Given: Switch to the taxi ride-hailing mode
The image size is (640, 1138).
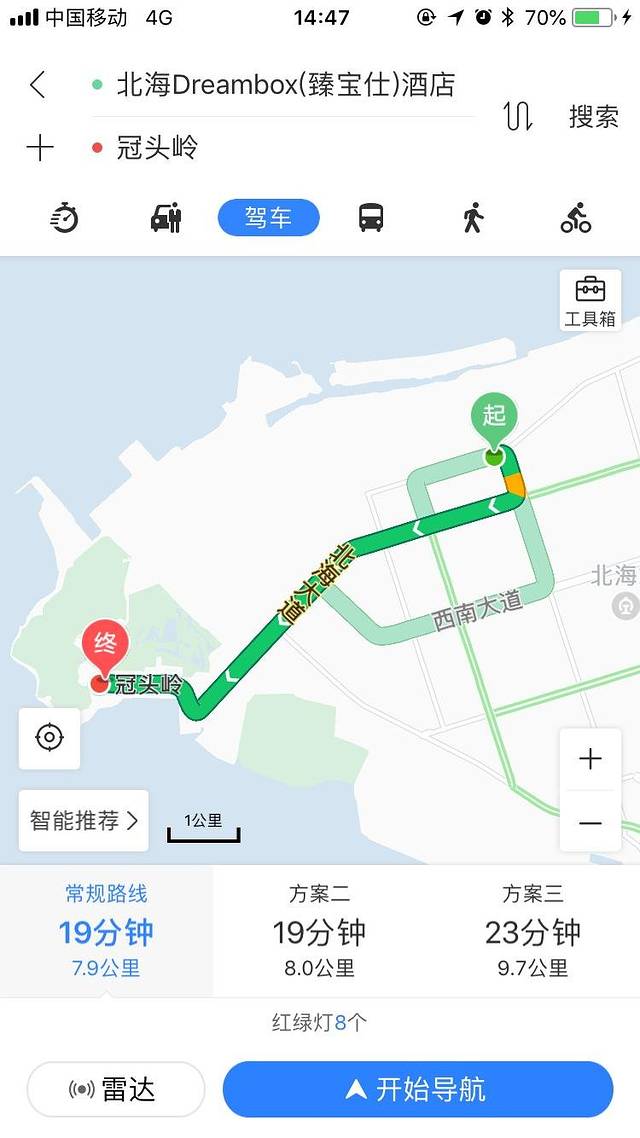Looking at the screenshot, I should pos(166,217).
